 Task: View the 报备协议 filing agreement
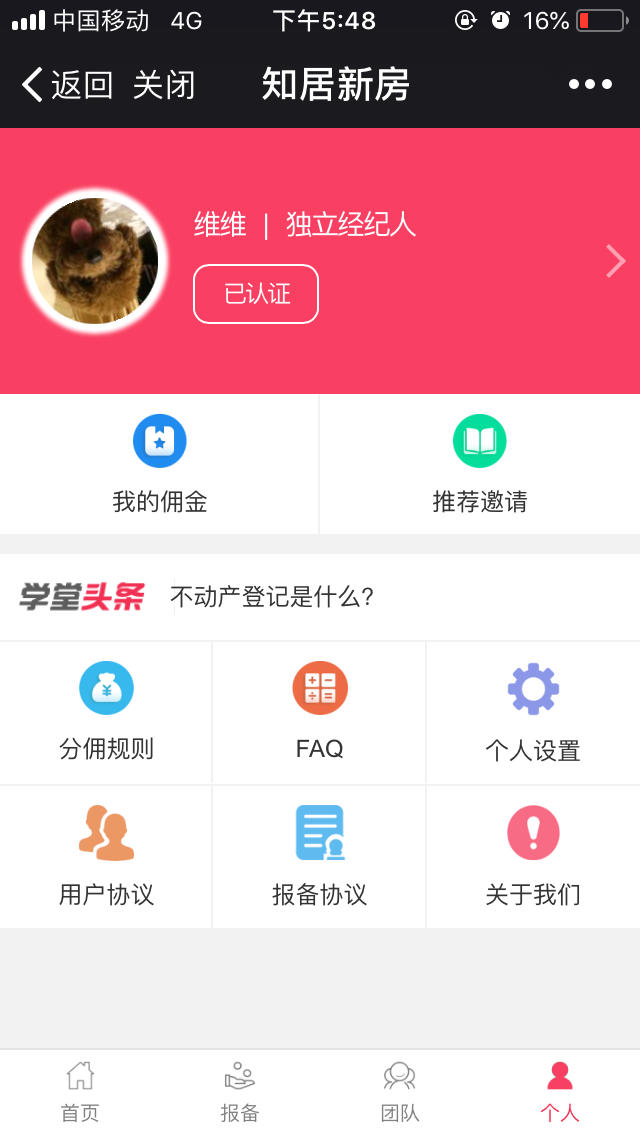click(320, 857)
